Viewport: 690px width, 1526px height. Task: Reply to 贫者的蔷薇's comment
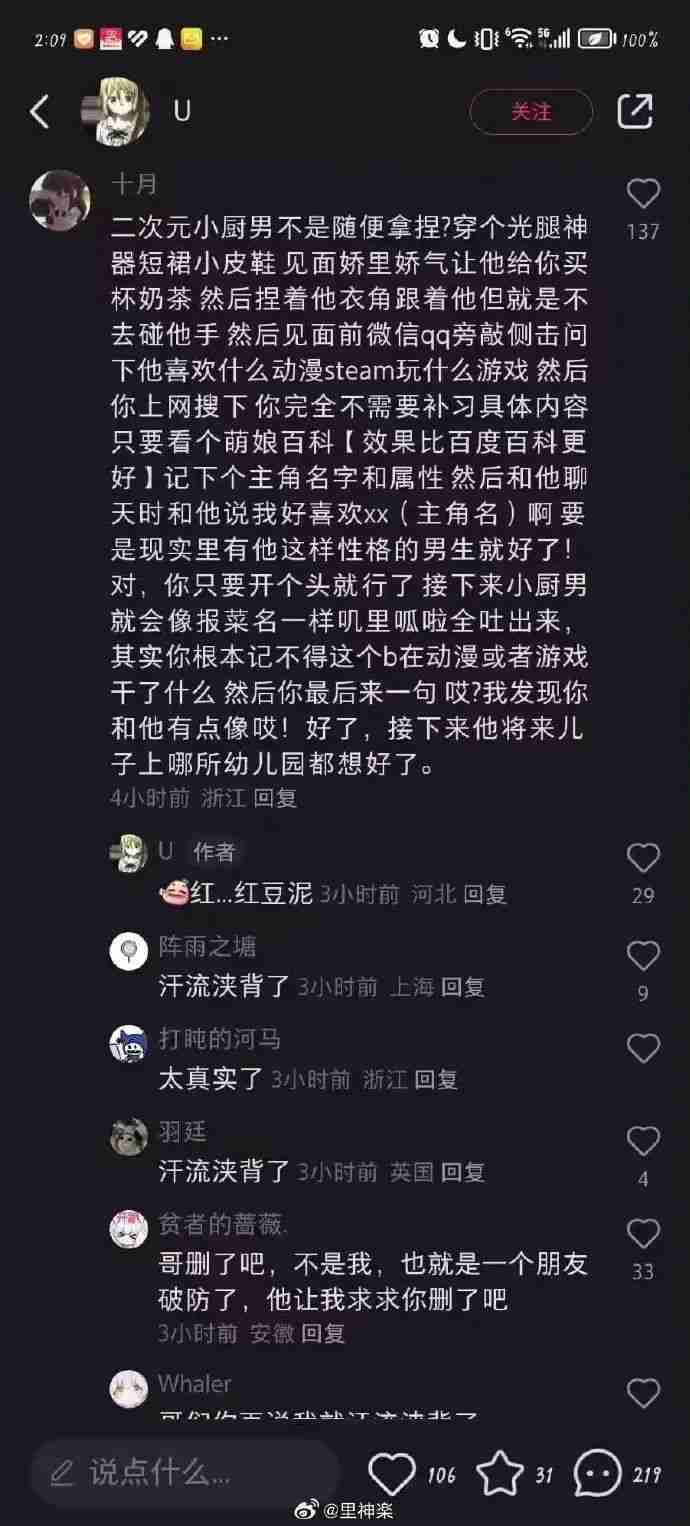coord(323,1333)
